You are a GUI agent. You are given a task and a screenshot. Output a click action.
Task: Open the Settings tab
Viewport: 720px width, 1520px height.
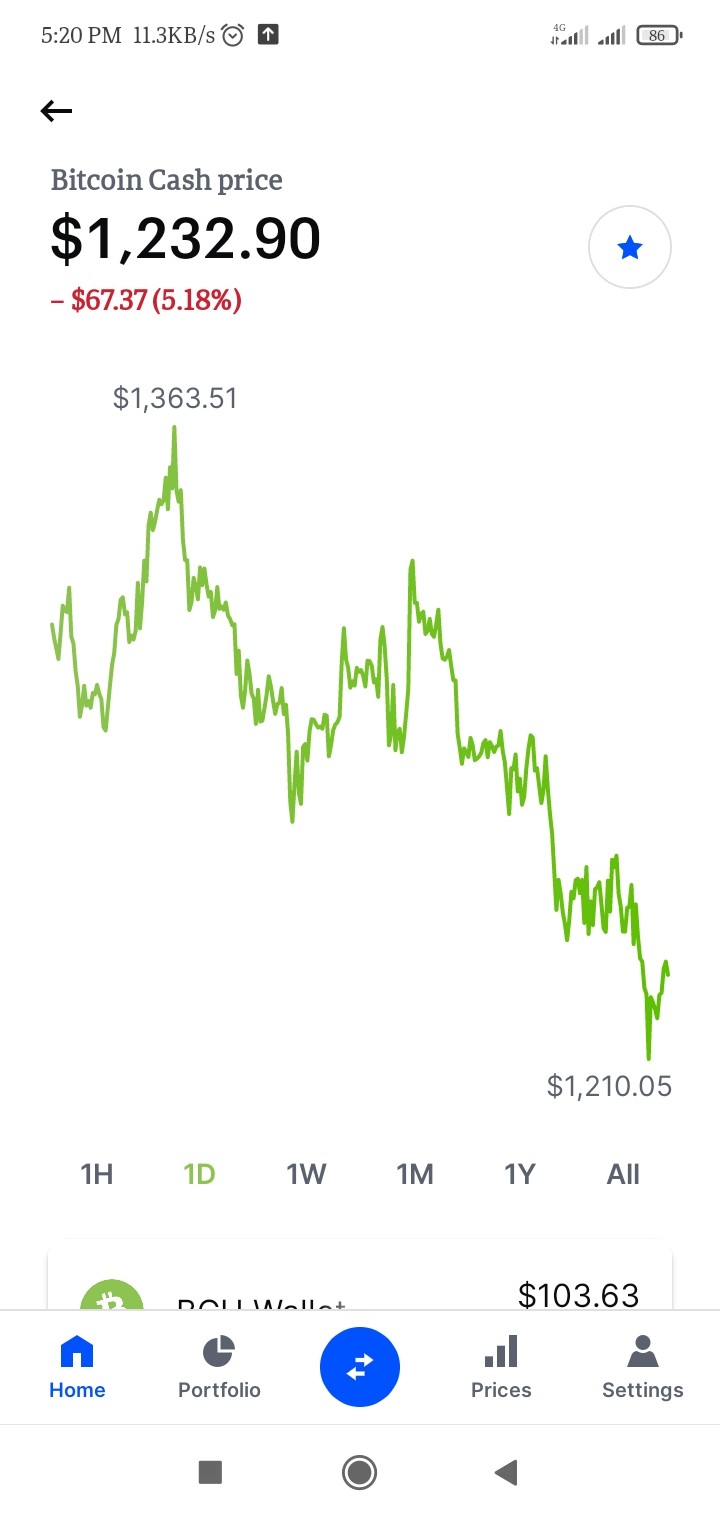click(x=643, y=1366)
